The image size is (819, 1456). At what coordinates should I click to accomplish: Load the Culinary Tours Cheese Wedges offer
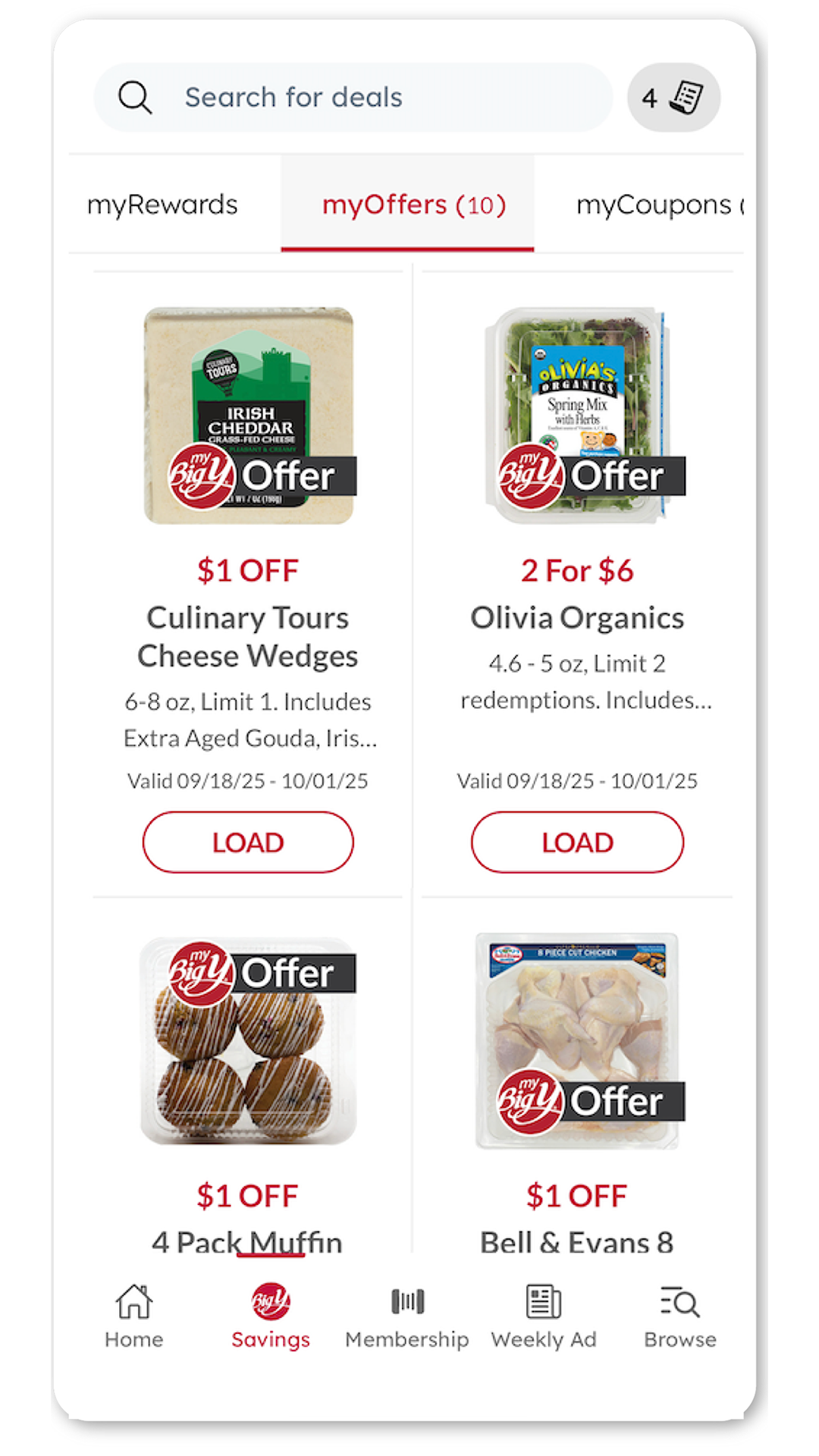(x=248, y=843)
